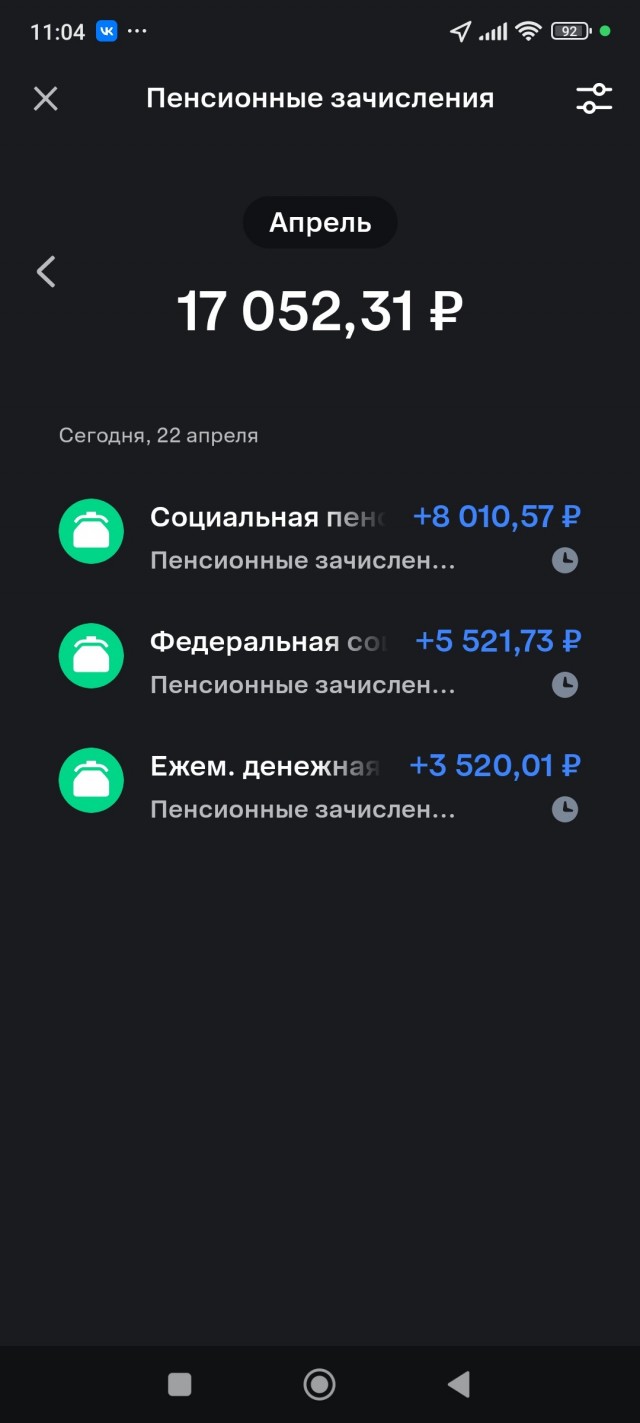The height and width of the screenshot is (1423, 640).
Task: Go to the system home screen
Action: point(319,1384)
